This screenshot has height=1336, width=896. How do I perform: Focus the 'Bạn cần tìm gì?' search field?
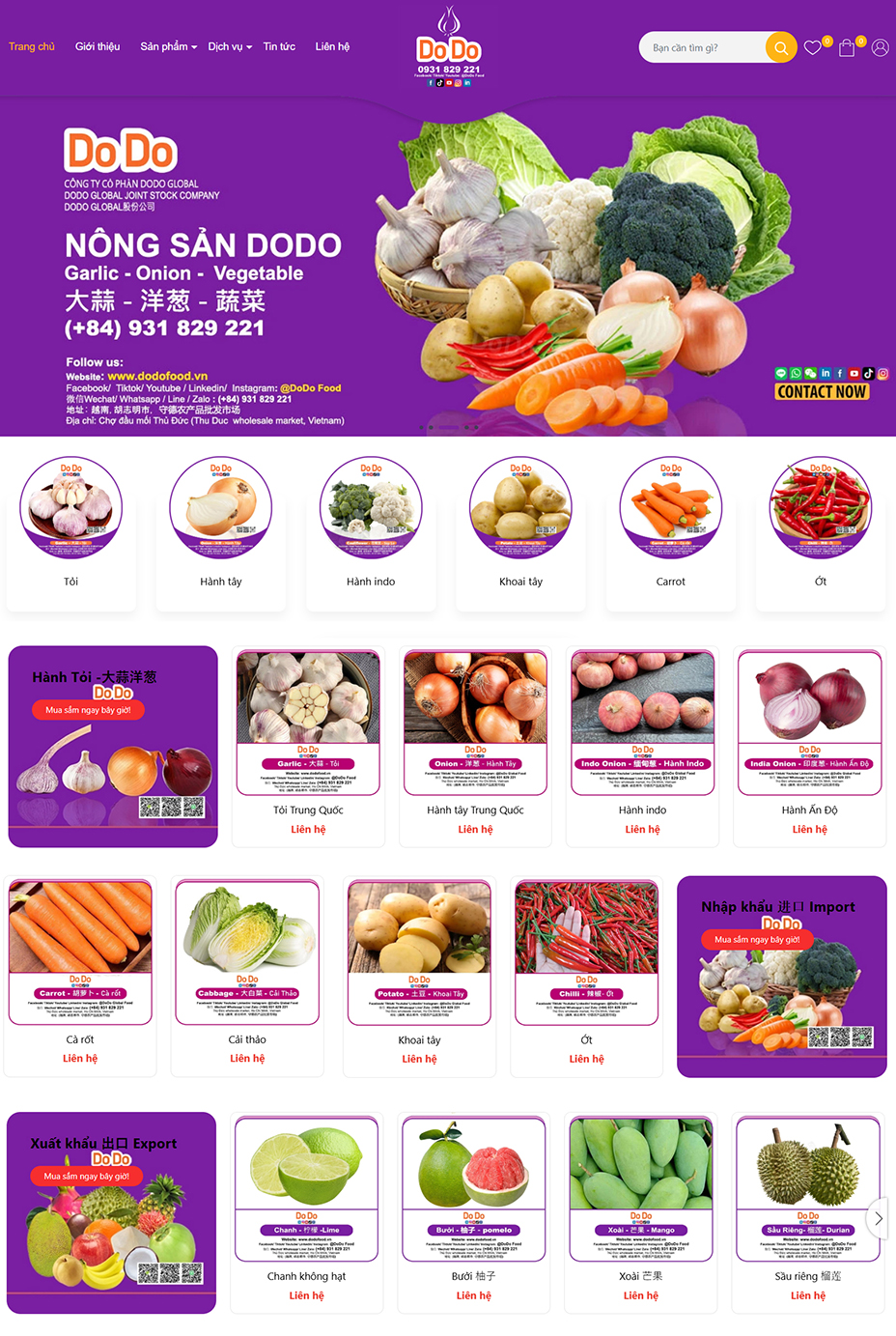coord(703,47)
